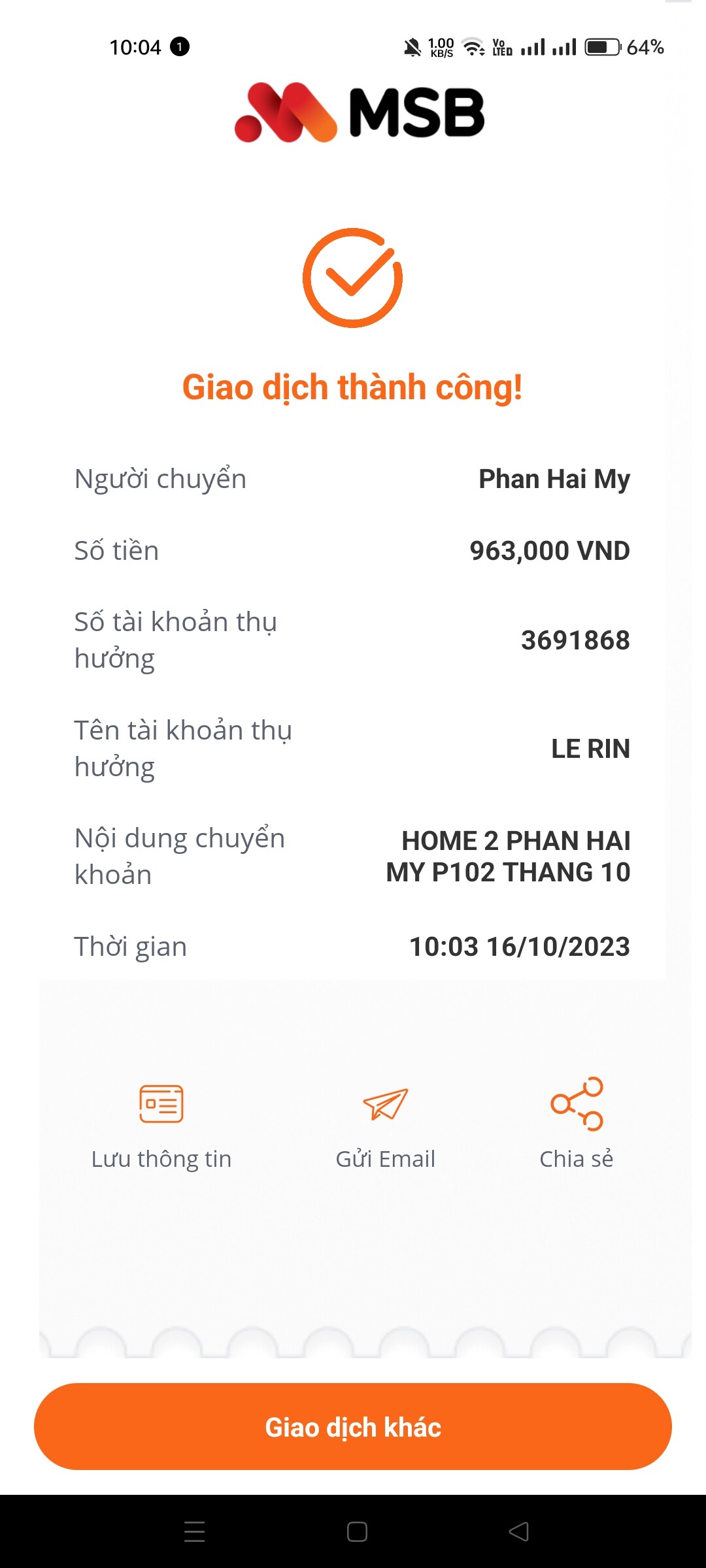
Task: Send the receipt with Gửi Email
Action: (x=385, y=1124)
